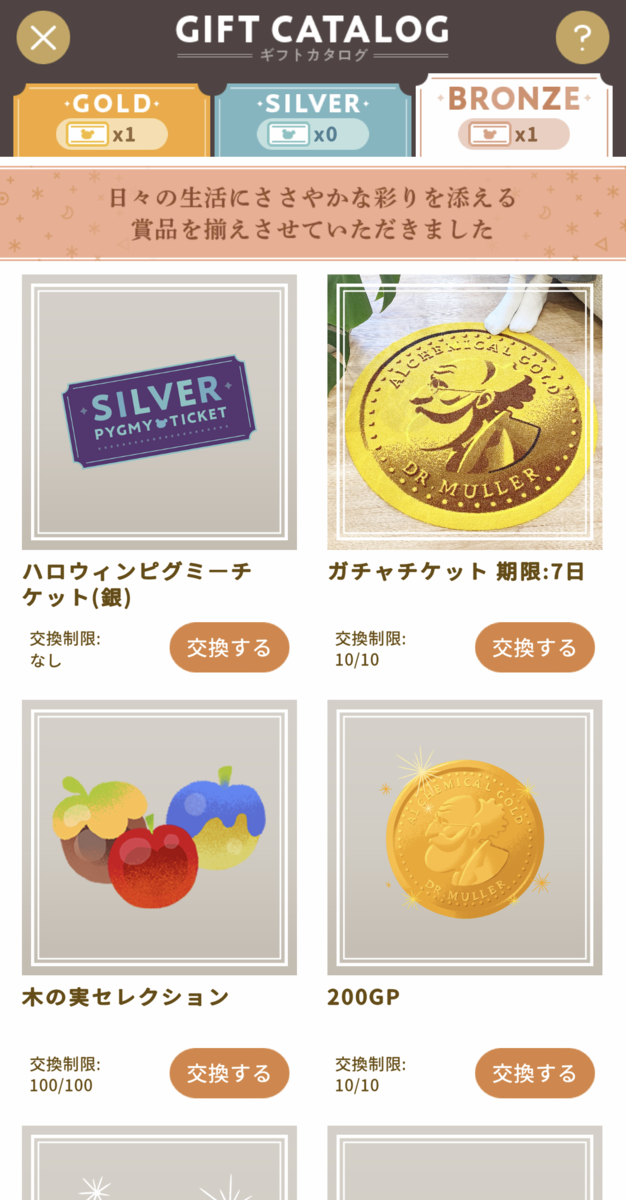The height and width of the screenshot is (1200, 626).
Task: Exchange for 200GP
Action: pos(534,1074)
